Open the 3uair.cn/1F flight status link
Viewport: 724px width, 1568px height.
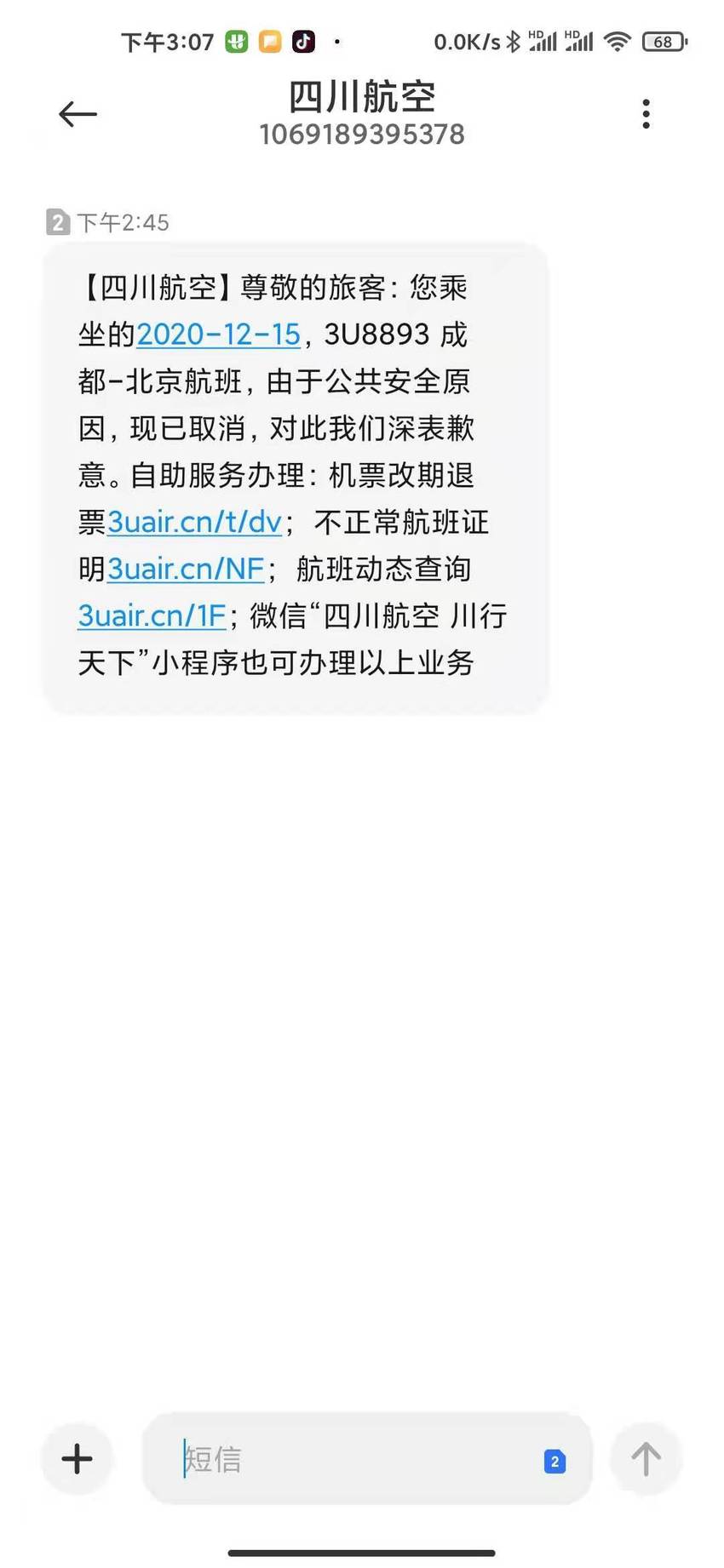tap(152, 615)
